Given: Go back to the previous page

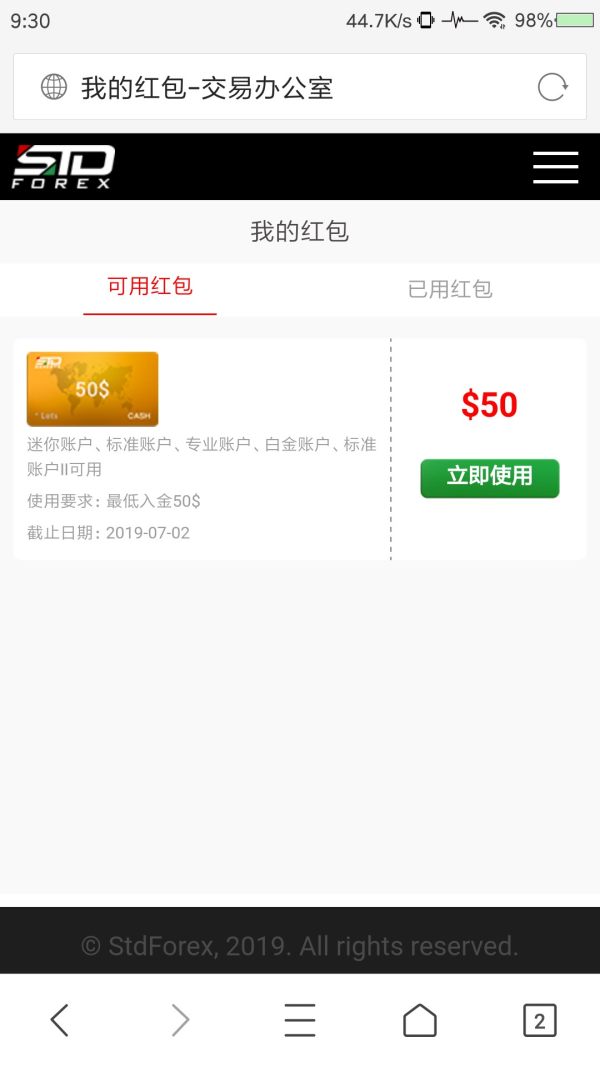Looking at the screenshot, I should (x=60, y=1020).
